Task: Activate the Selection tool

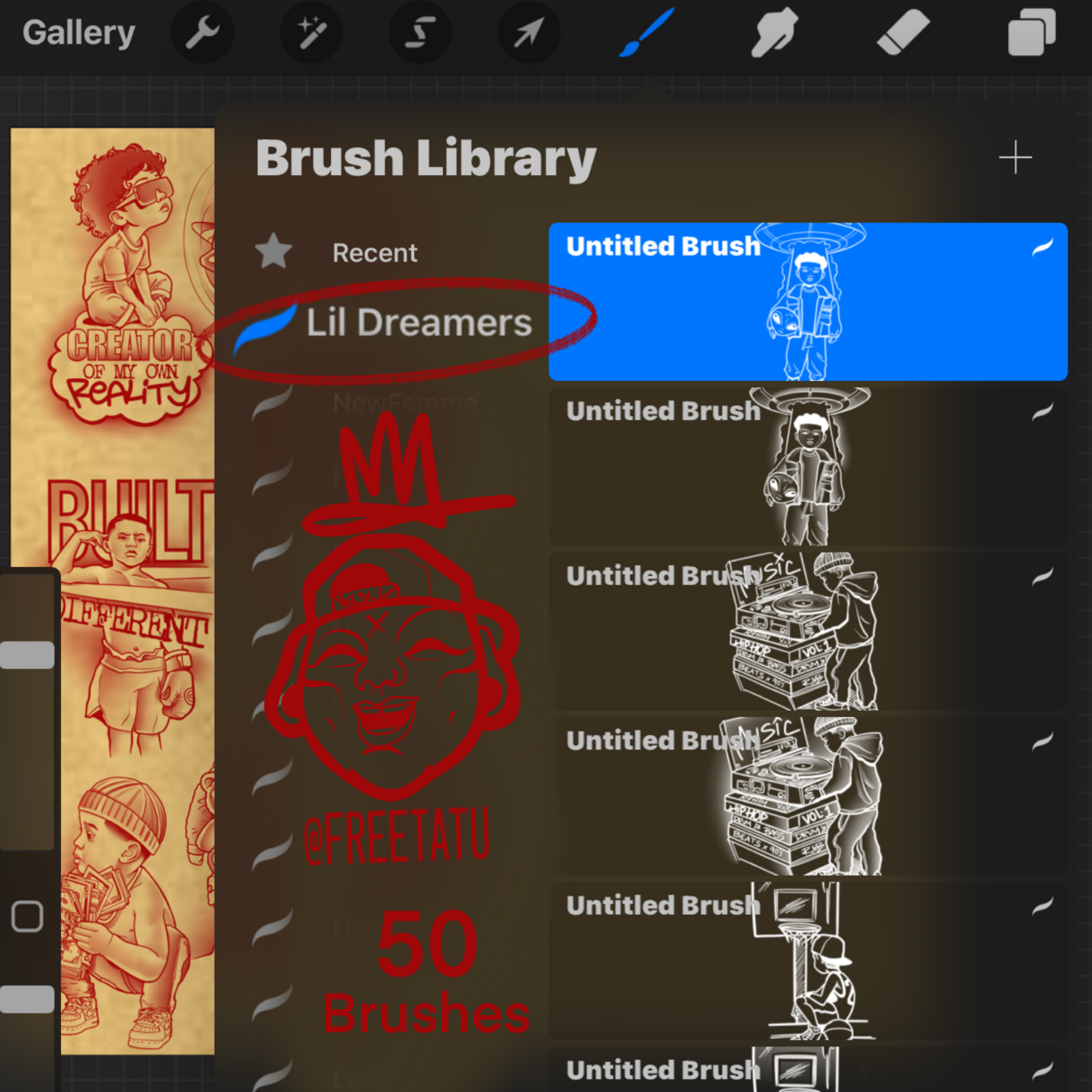Action: pyautogui.click(x=420, y=33)
